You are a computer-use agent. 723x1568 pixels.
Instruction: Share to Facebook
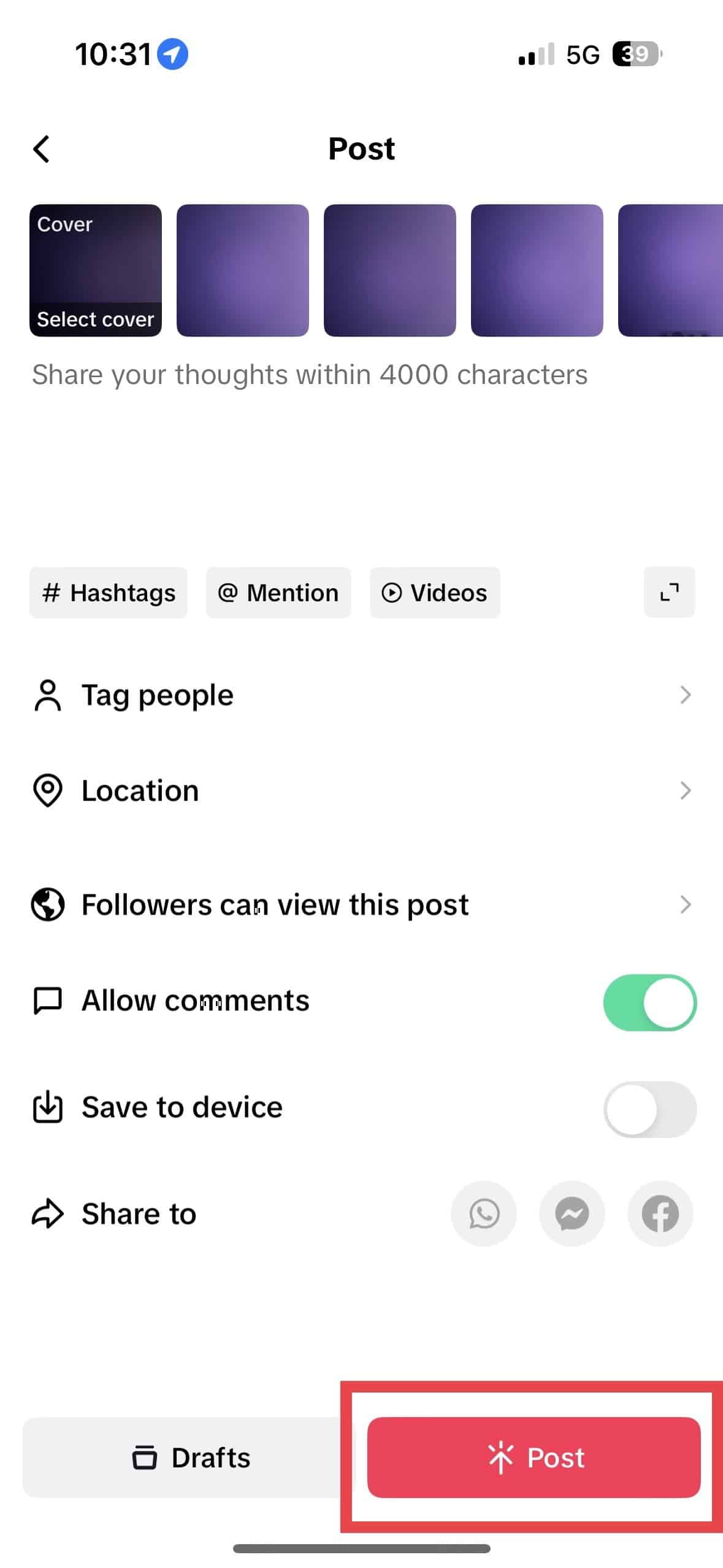(x=660, y=1213)
